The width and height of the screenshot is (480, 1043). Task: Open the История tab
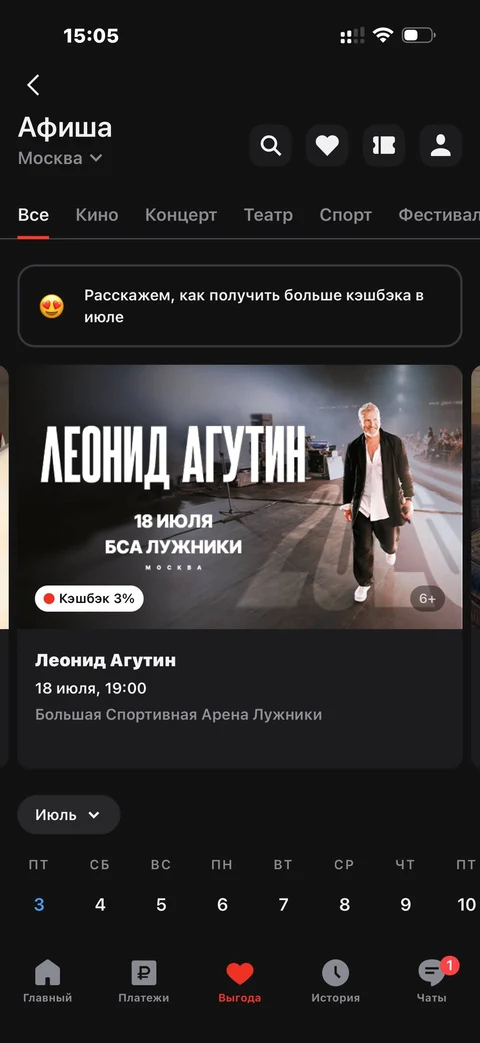pyautogui.click(x=336, y=982)
